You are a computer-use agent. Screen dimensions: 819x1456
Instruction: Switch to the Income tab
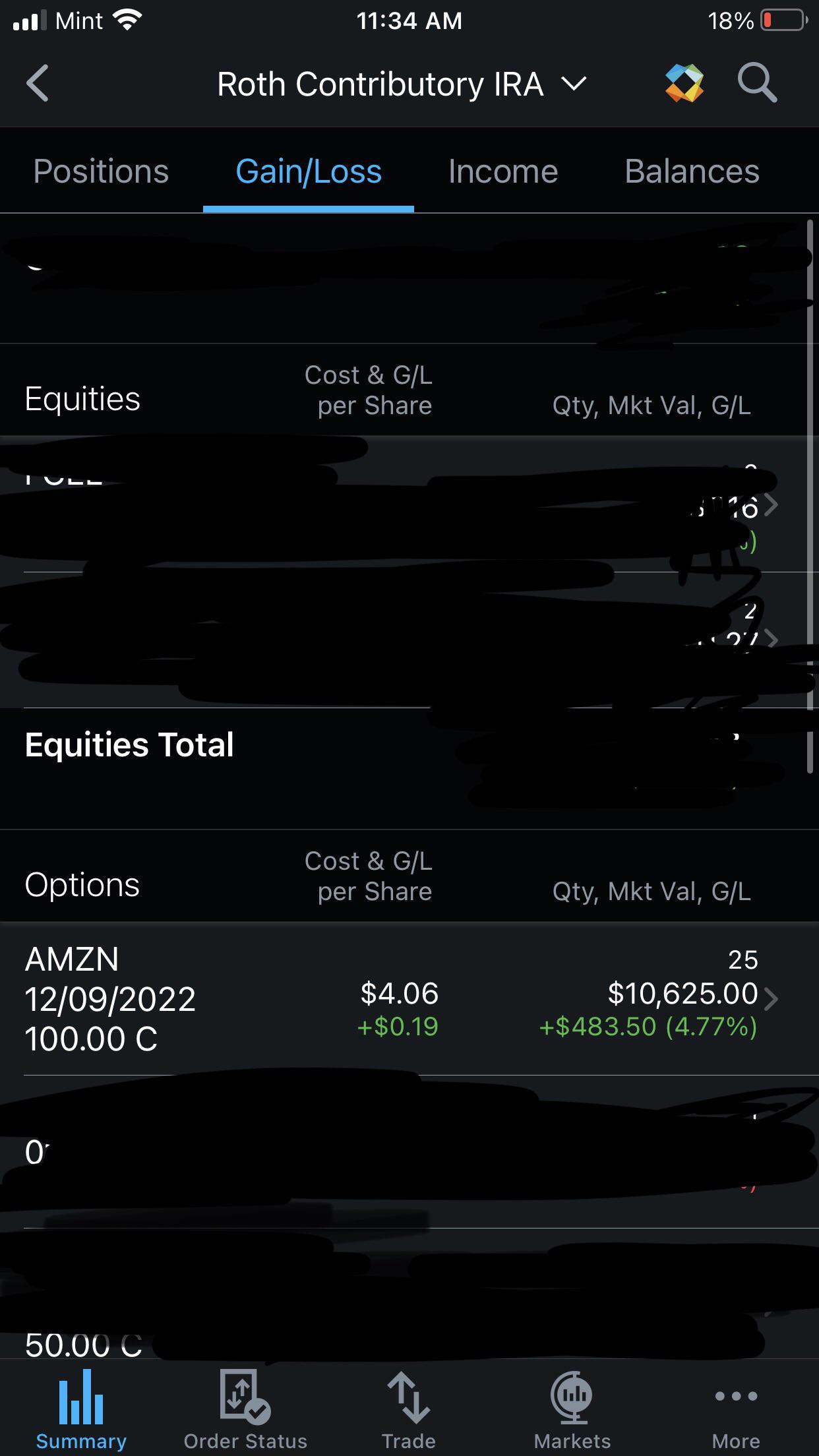503,171
